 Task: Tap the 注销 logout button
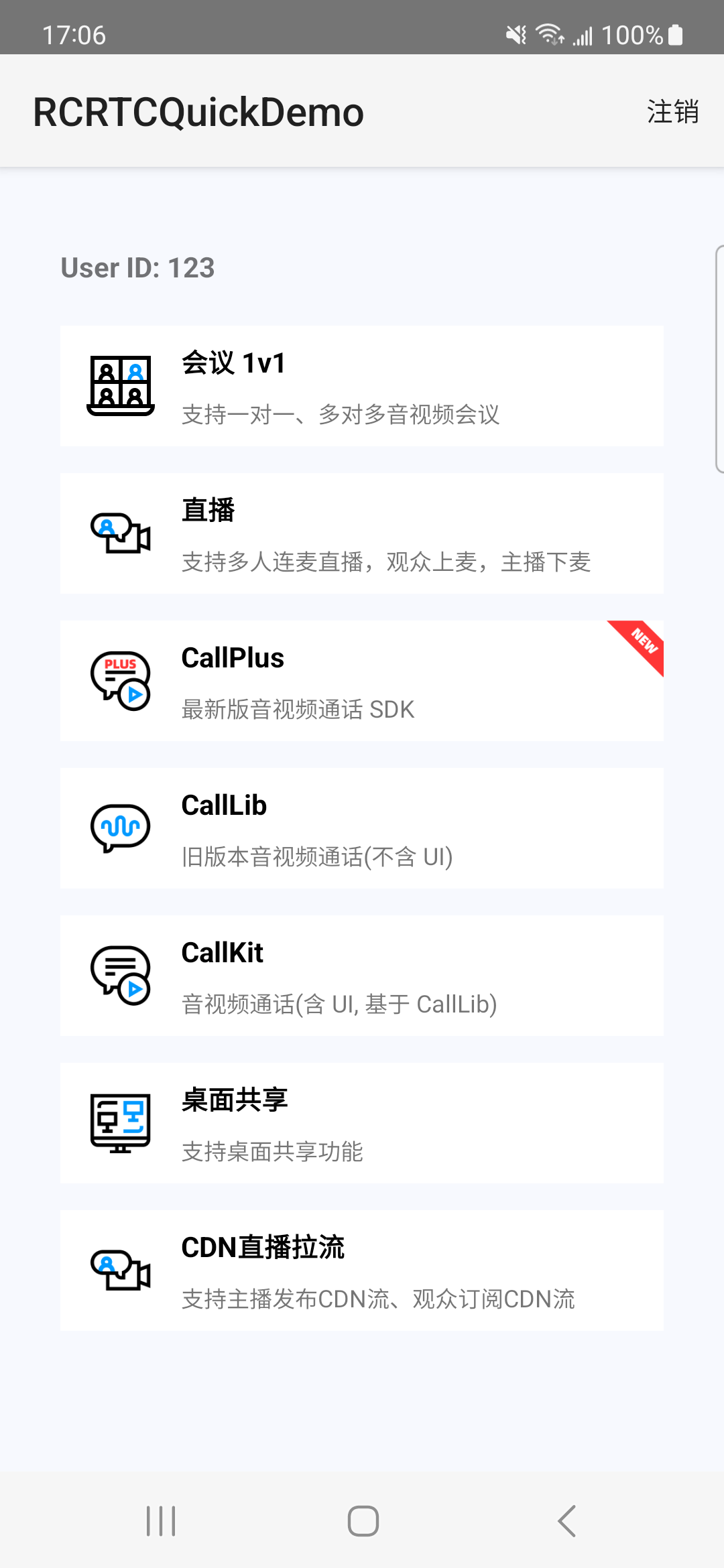672,111
